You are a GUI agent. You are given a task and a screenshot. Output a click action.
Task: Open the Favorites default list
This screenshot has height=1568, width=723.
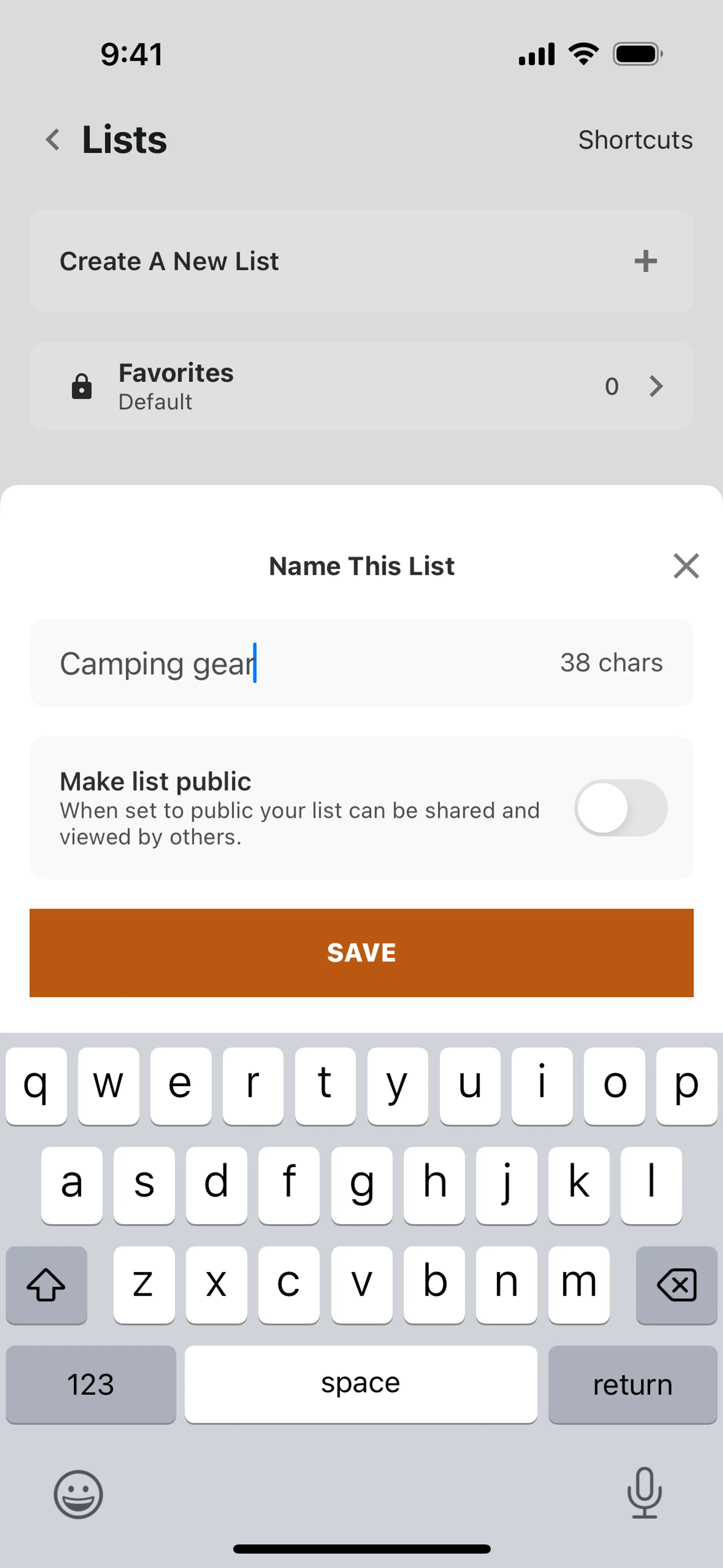pos(361,386)
